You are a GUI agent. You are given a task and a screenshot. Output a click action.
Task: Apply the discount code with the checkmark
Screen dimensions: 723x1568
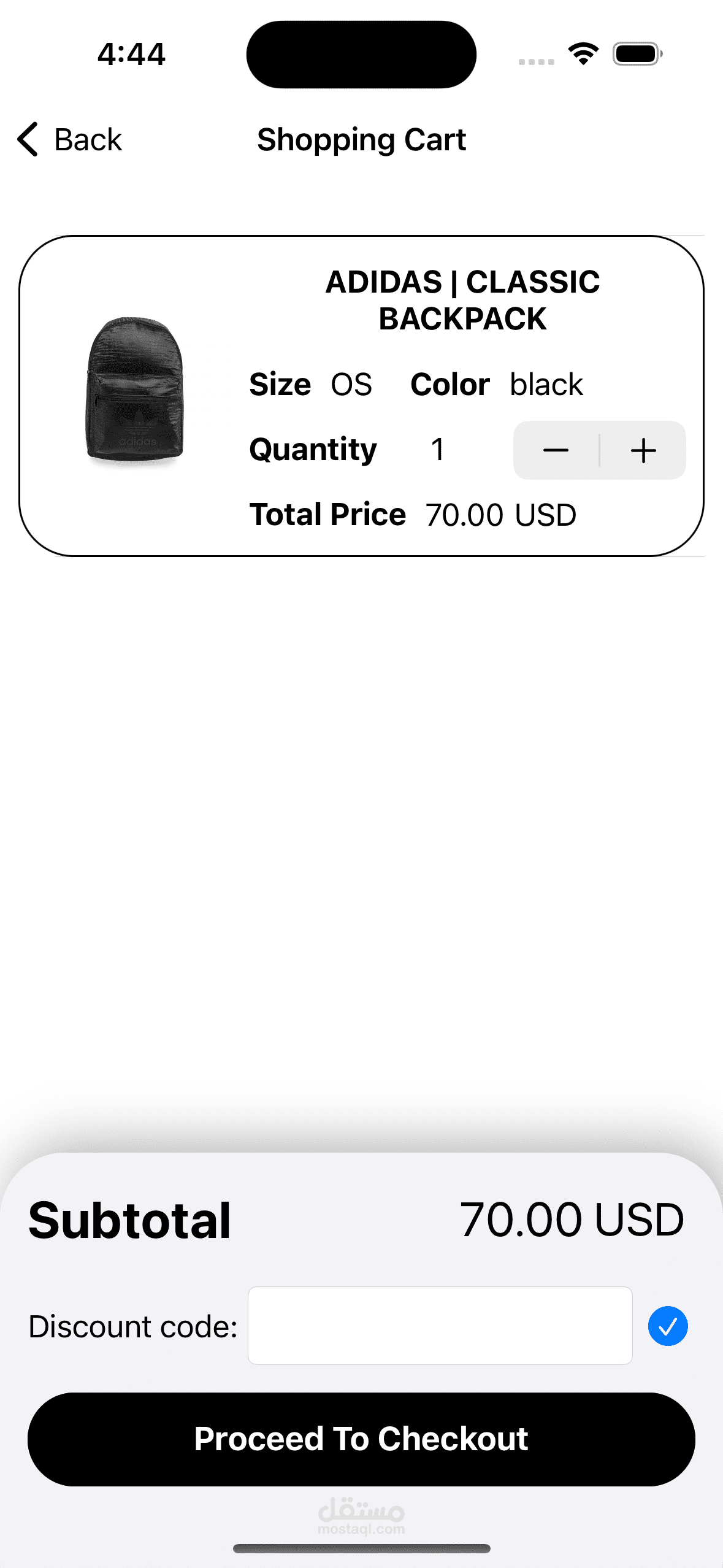click(668, 1326)
